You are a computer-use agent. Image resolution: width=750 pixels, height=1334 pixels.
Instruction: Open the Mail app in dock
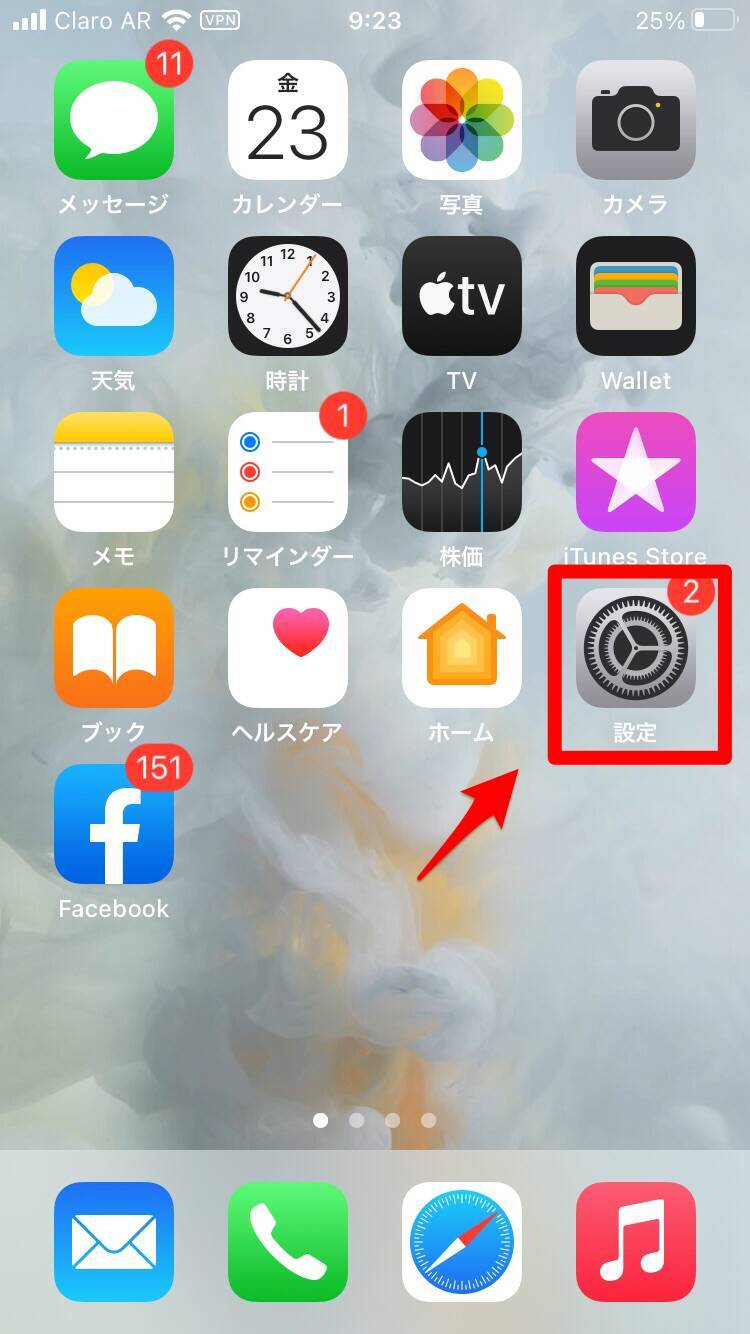(113, 1241)
